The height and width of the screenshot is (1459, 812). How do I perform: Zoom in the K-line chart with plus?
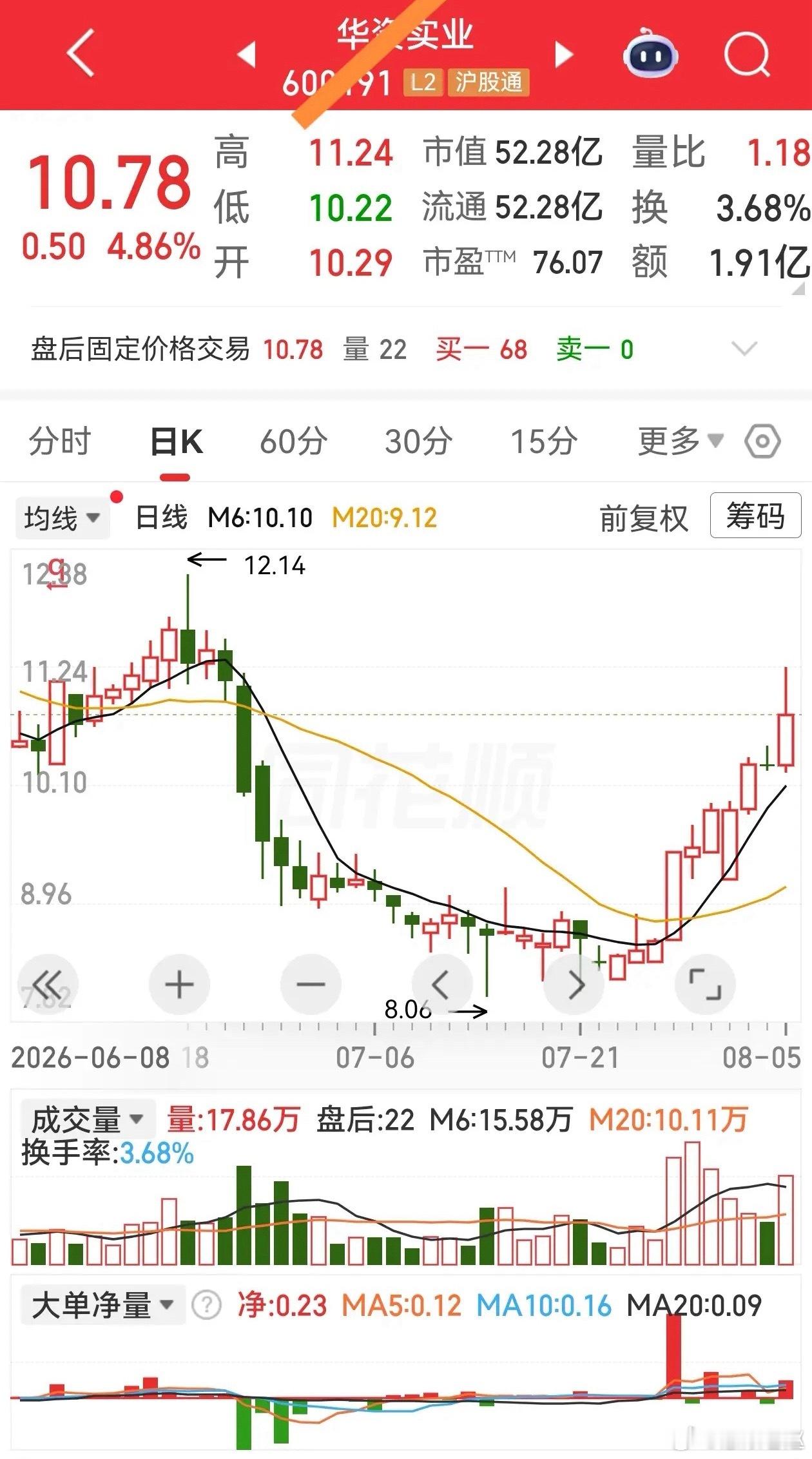pos(179,984)
